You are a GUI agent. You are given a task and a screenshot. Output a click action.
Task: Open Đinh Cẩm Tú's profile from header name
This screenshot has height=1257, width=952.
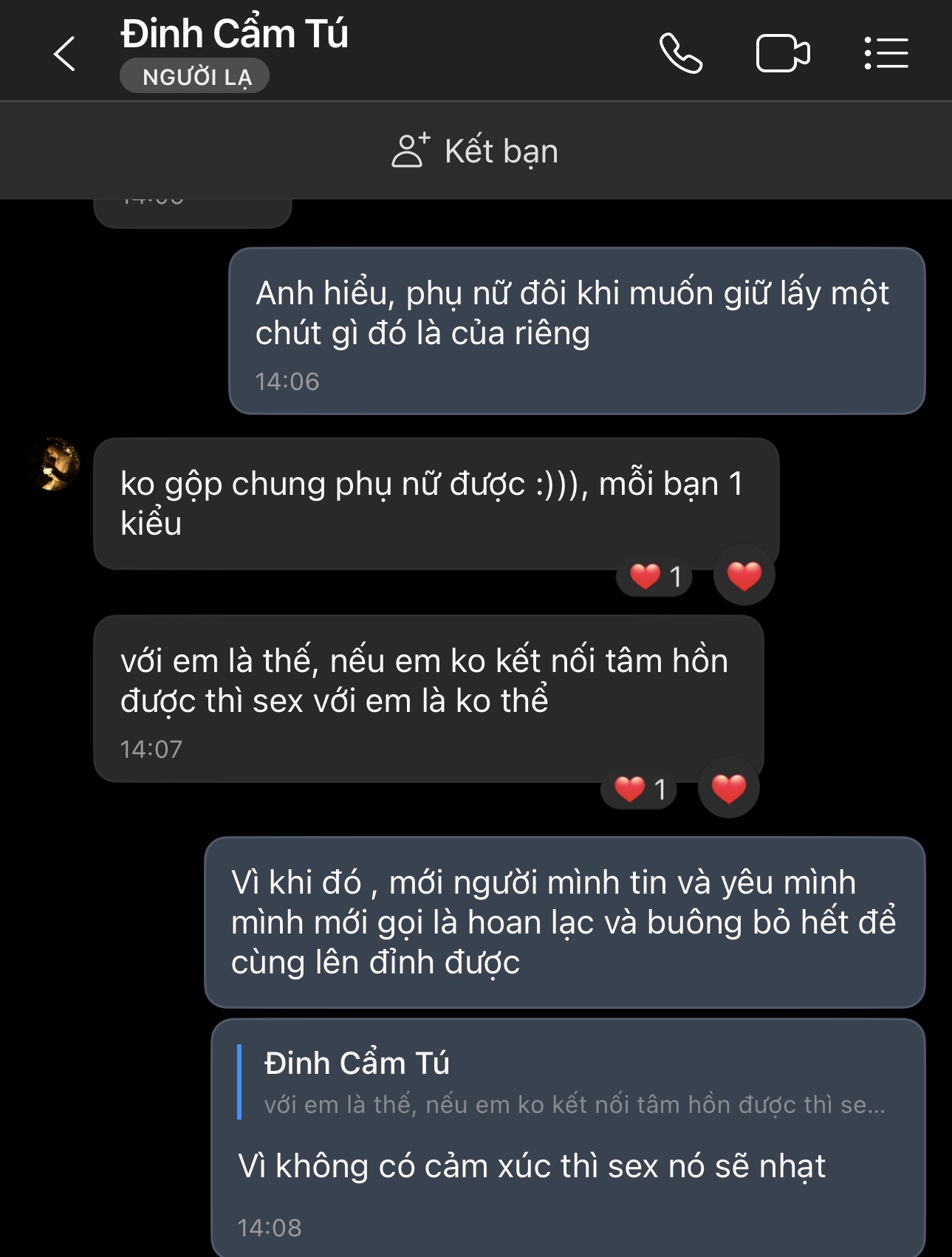pyautogui.click(x=234, y=35)
